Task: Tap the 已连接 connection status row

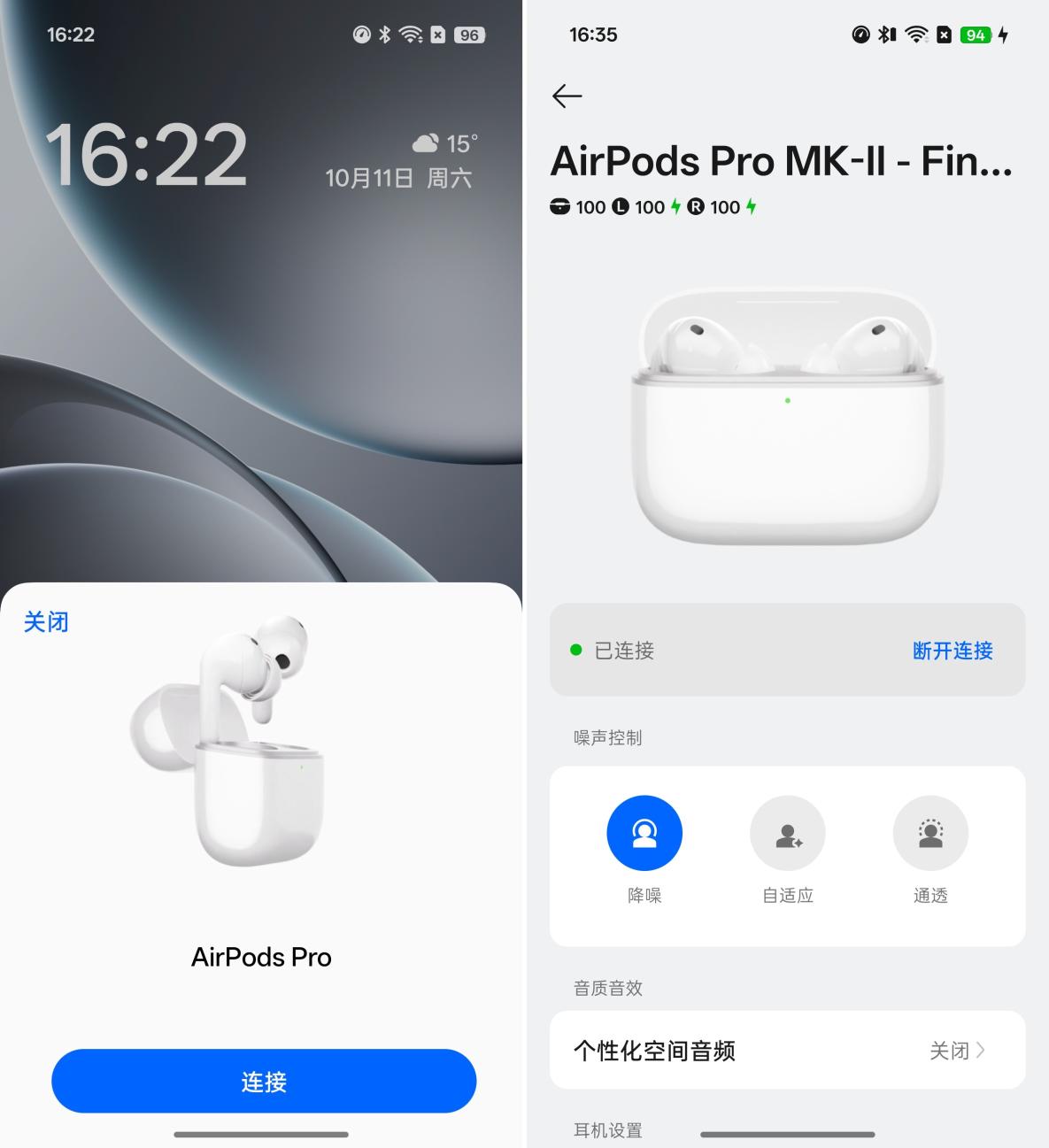Action: 623,651
